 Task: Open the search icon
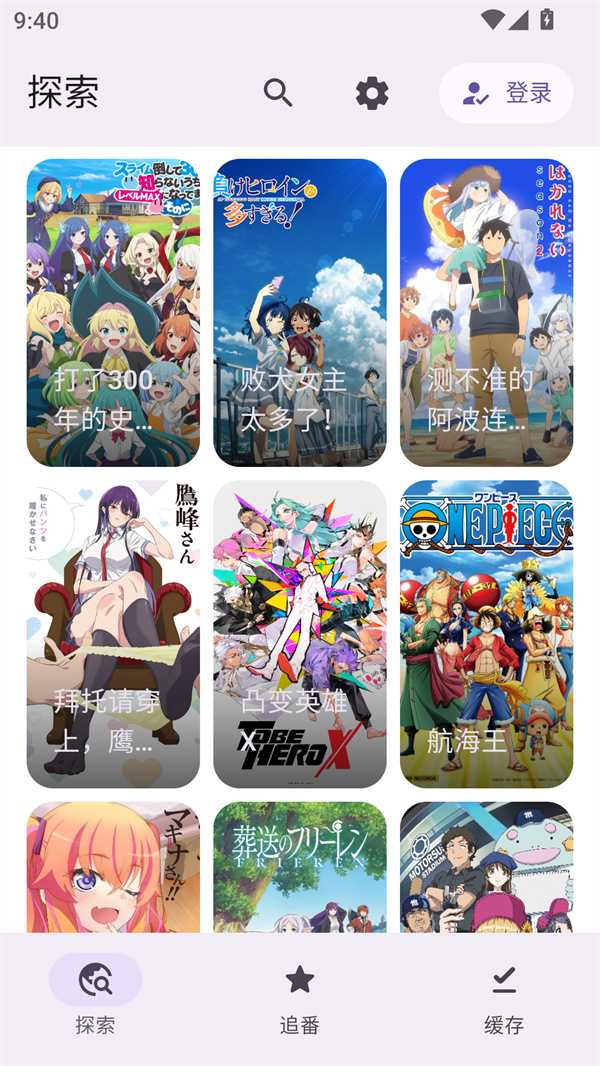(278, 93)
